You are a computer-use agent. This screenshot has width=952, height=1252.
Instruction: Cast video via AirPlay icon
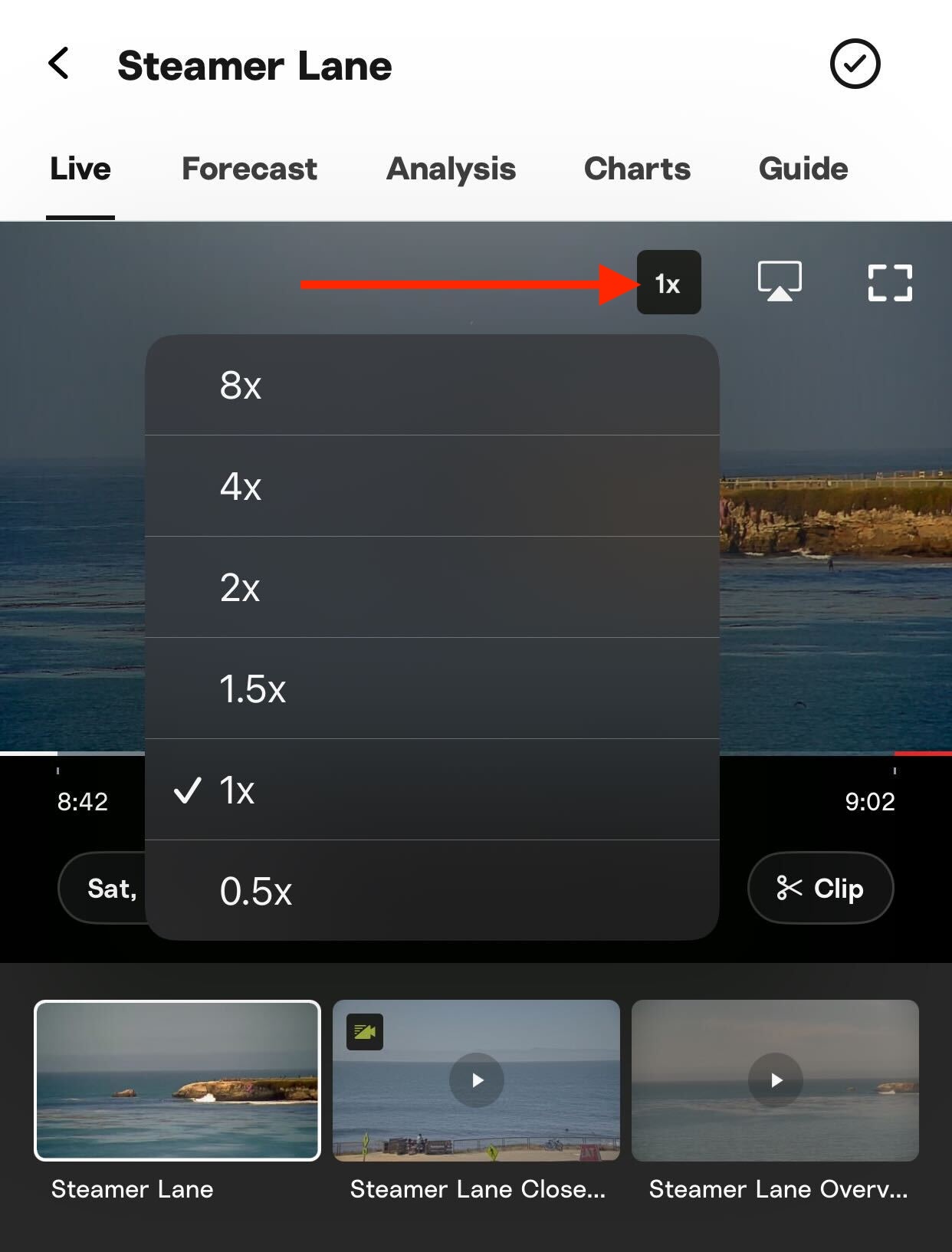(780, 282)
